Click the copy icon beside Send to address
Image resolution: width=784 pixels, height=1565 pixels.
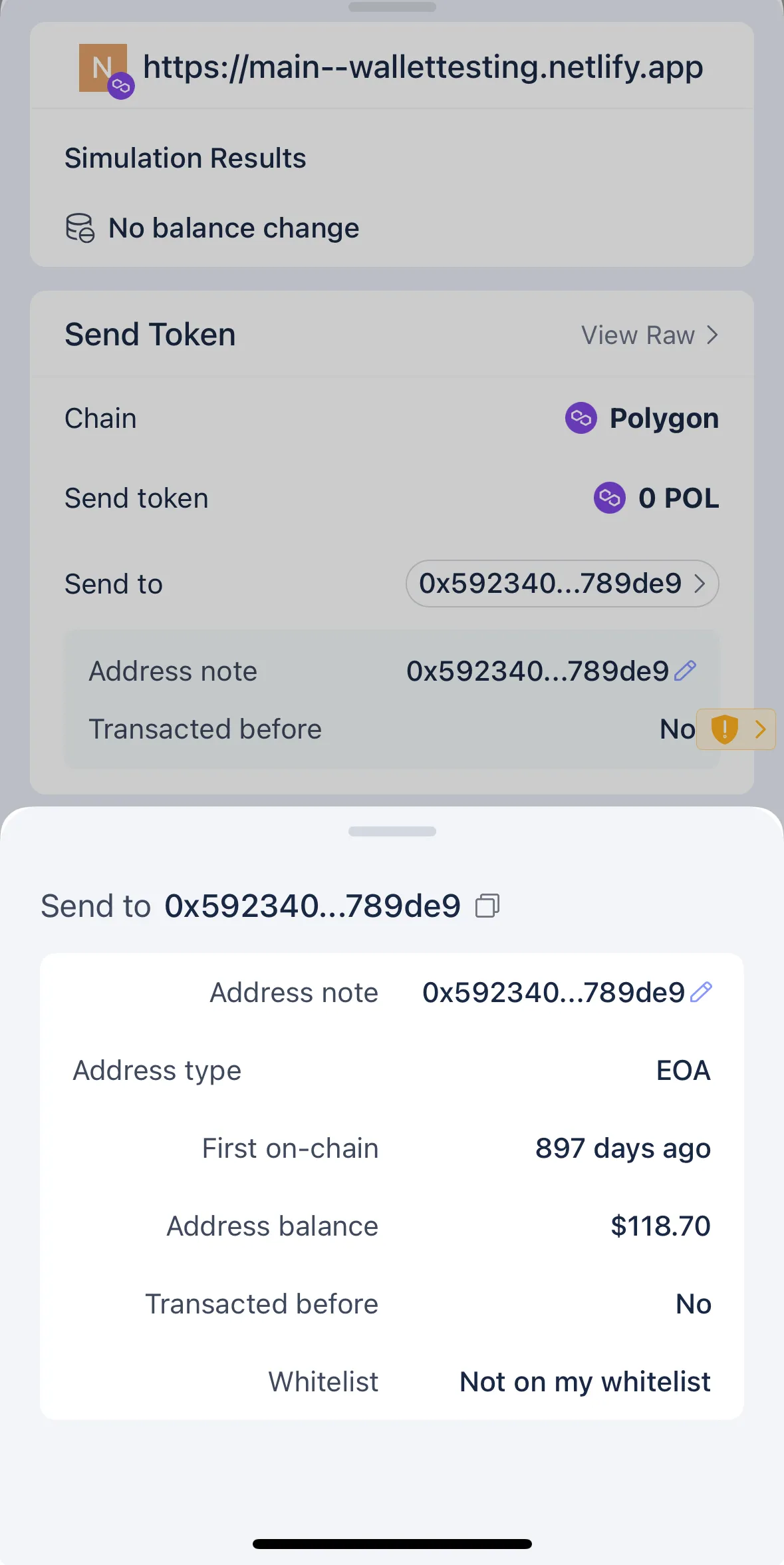(x=486, y=905)
